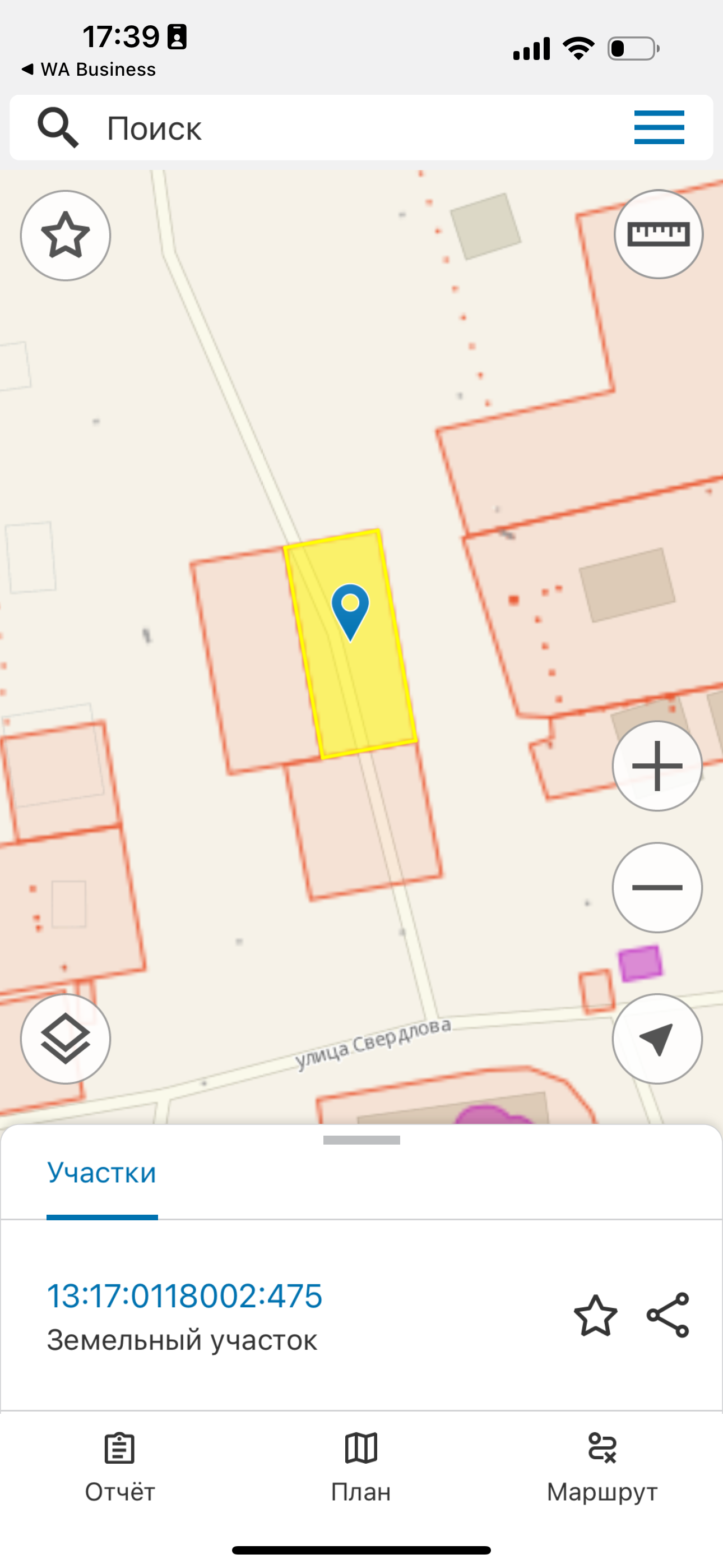723x1568 pixels.
Task: Open the map layers selector
Action: (x=66, y=1039)
